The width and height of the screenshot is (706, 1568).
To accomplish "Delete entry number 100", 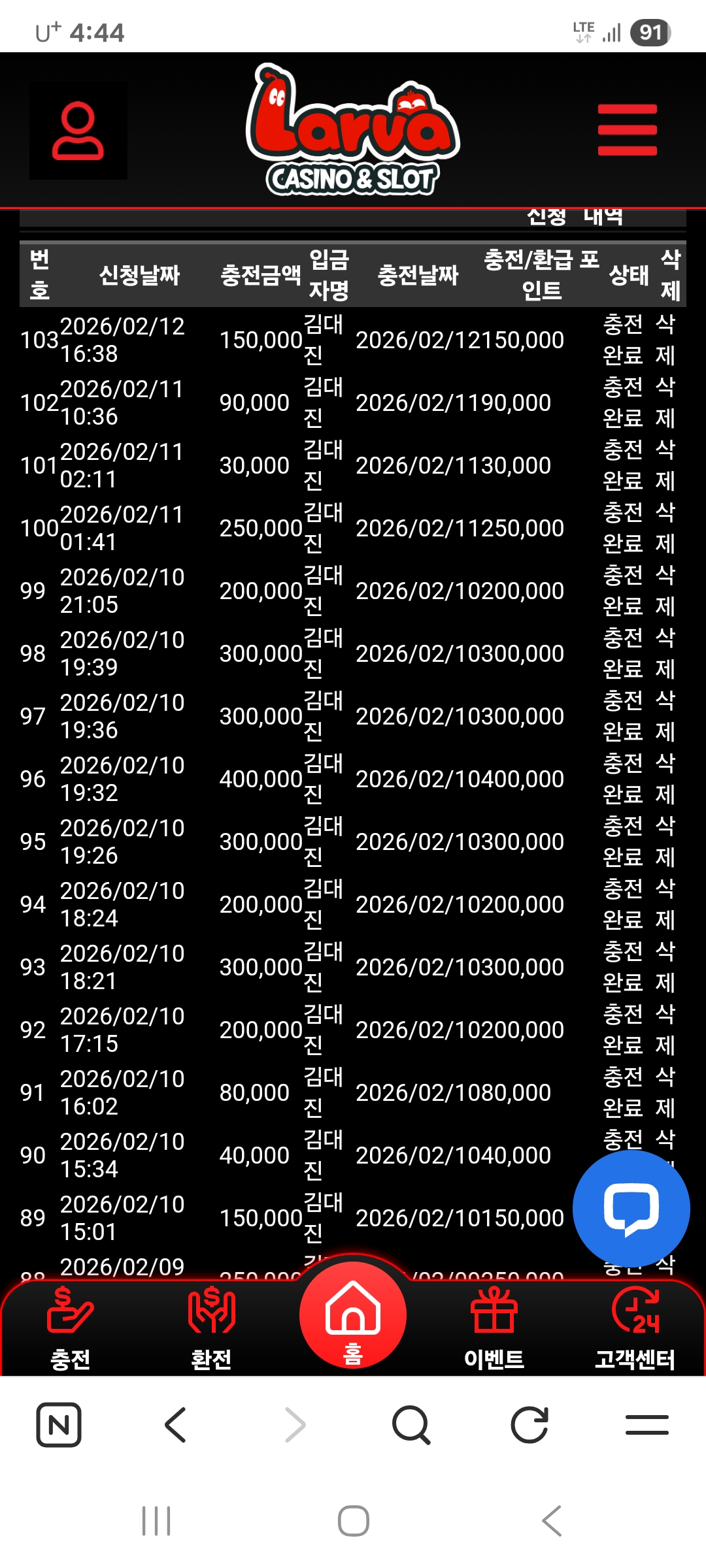I will click(665, 528).
